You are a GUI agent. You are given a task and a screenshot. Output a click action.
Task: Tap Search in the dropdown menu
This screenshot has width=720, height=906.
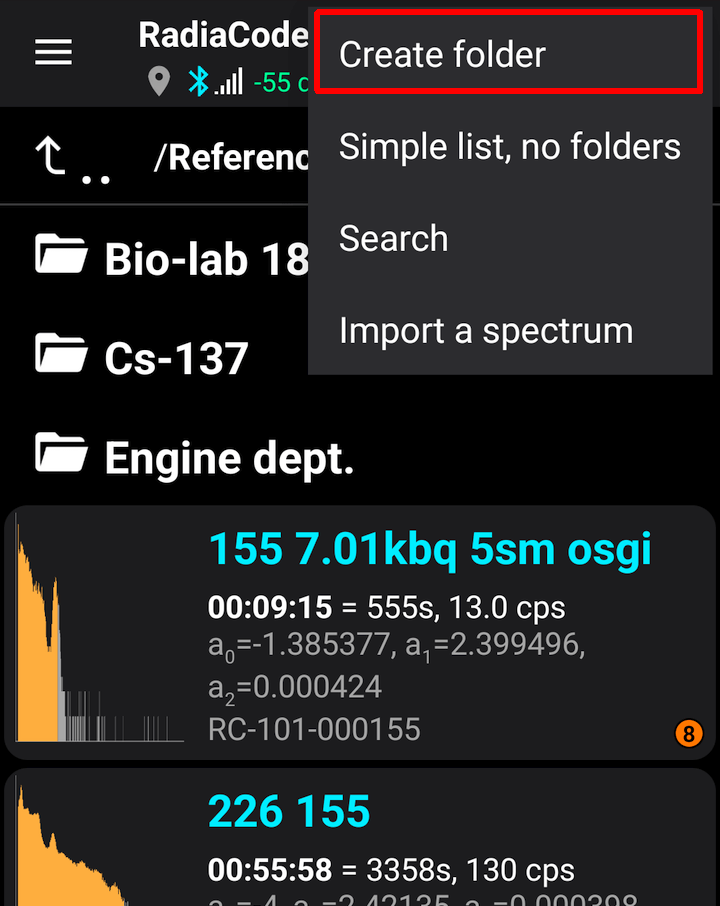394,239
